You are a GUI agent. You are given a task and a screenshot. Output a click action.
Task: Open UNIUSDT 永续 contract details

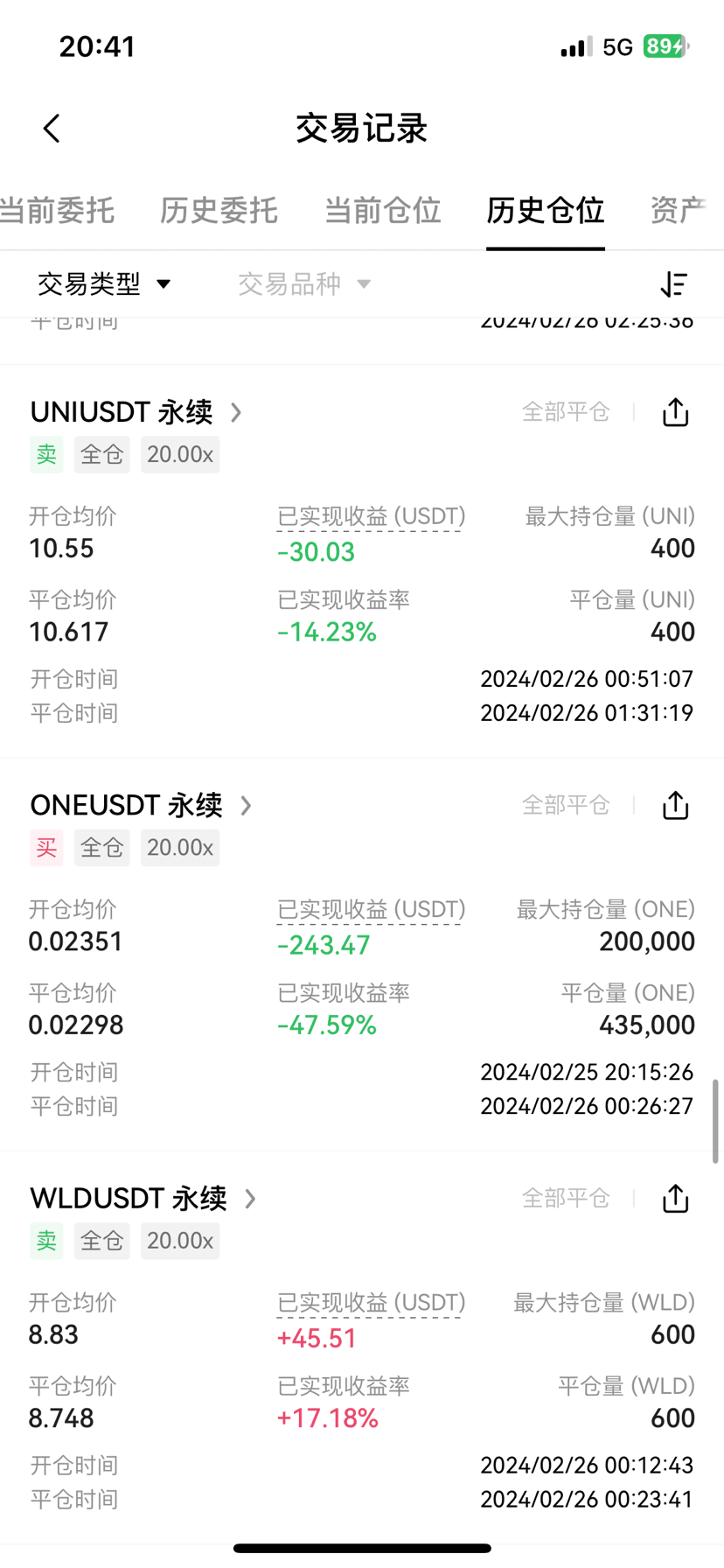(x=136, y=412)
